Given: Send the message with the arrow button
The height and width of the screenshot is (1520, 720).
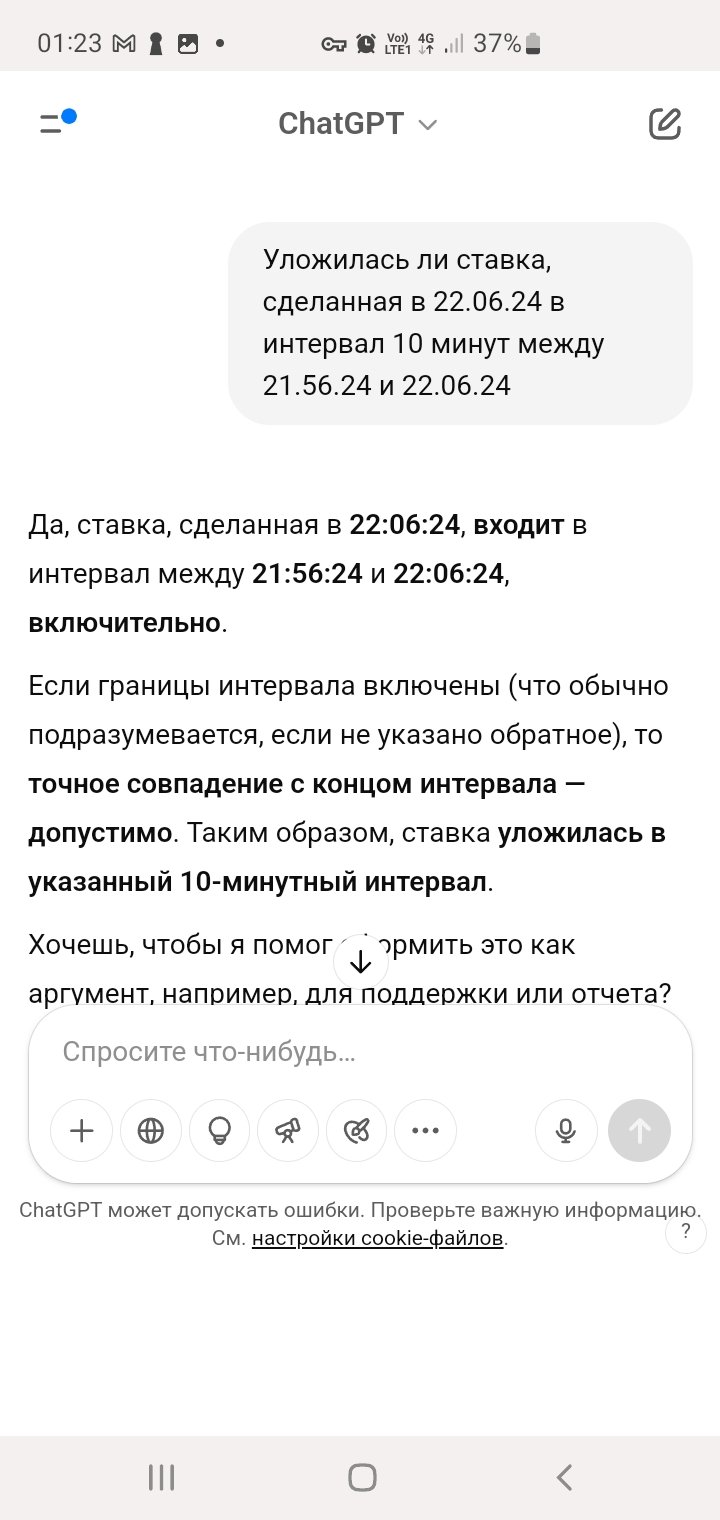Looking at the screenshot, I should click(x=640, y=1131).
